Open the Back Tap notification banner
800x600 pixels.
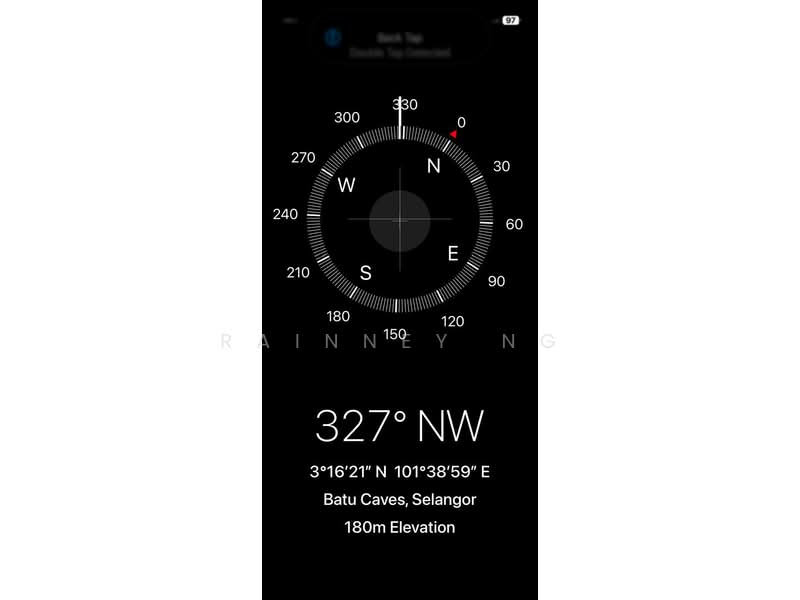click(399, 43)
